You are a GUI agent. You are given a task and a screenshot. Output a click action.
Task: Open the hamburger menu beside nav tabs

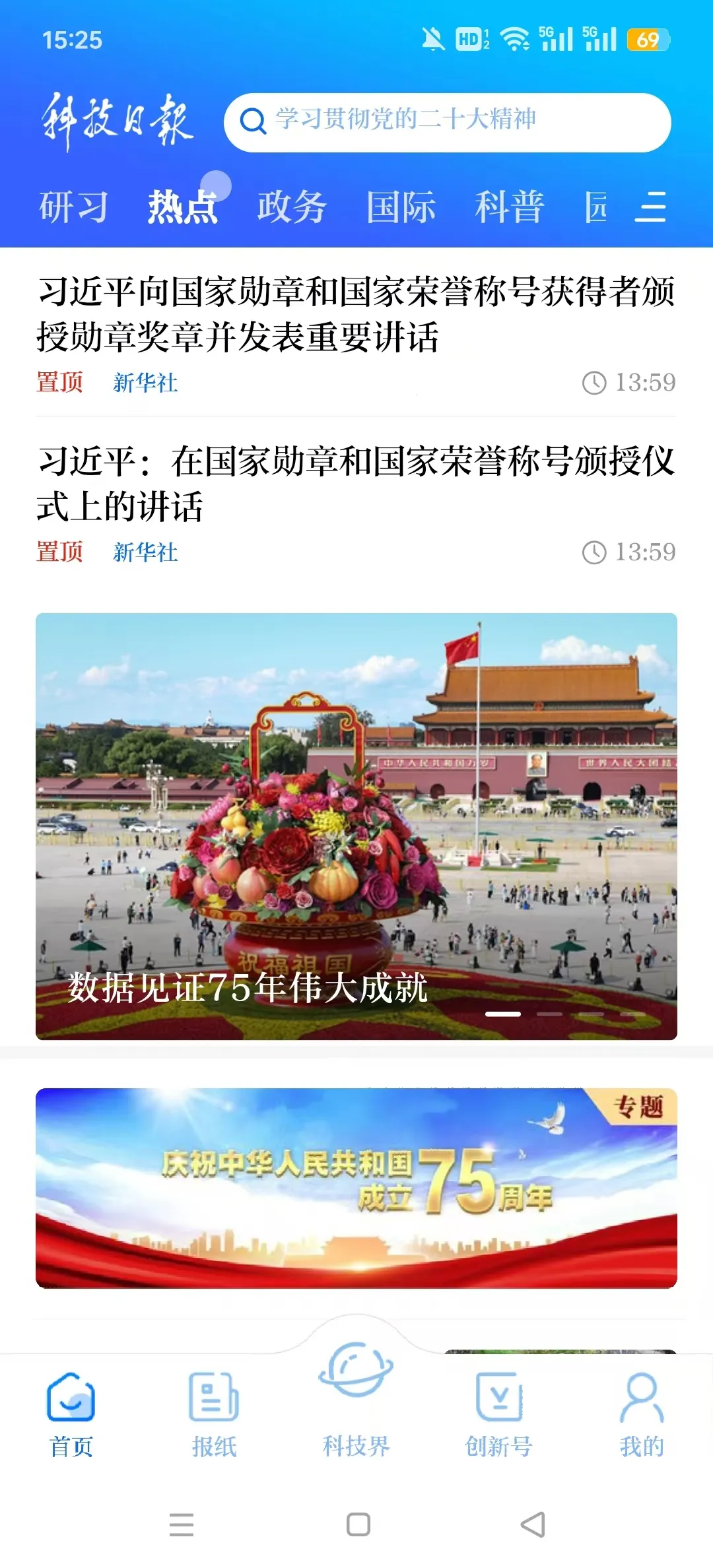(650, 206)
